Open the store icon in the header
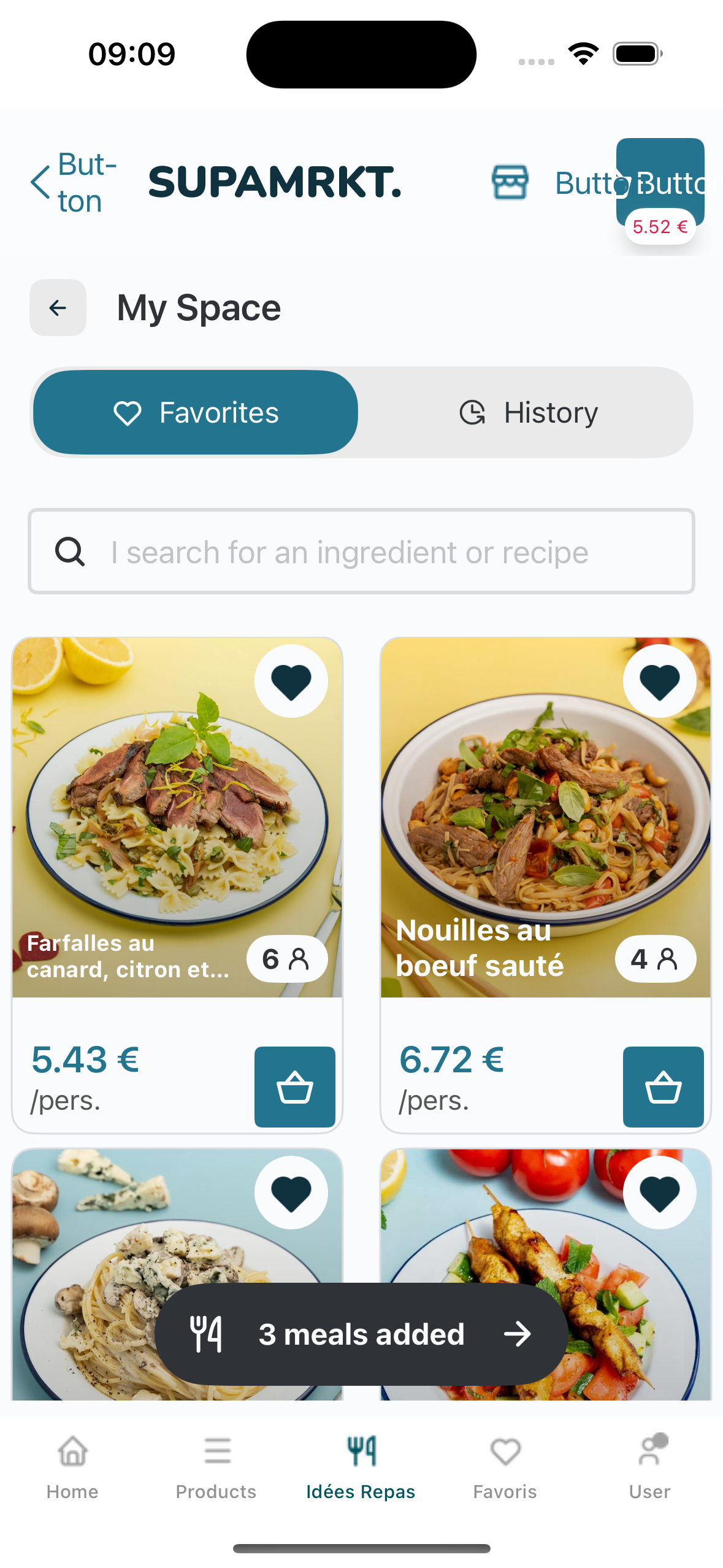 coord(510,183)
